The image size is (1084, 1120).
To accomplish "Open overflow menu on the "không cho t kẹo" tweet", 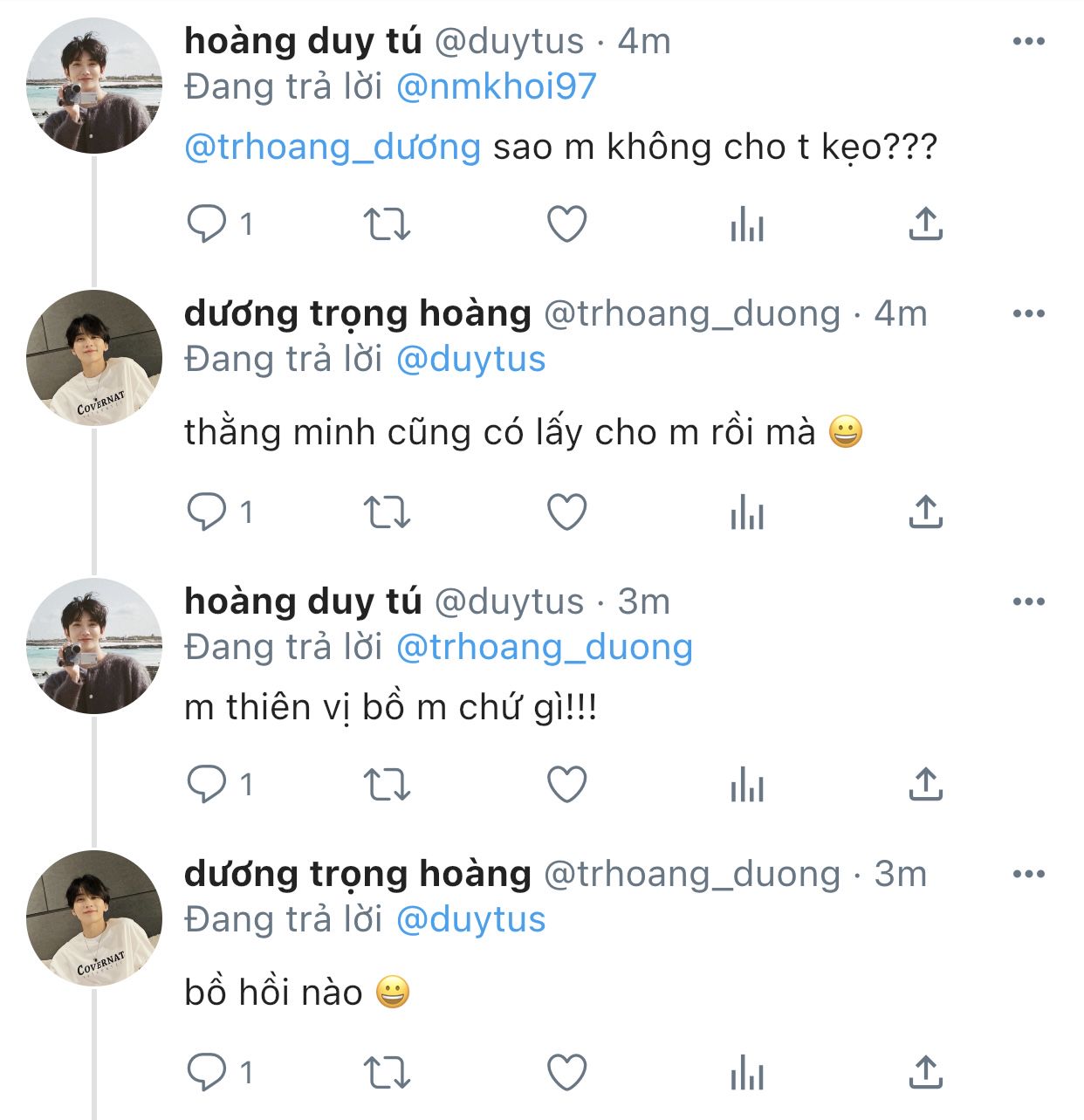I will (1028, 41).
